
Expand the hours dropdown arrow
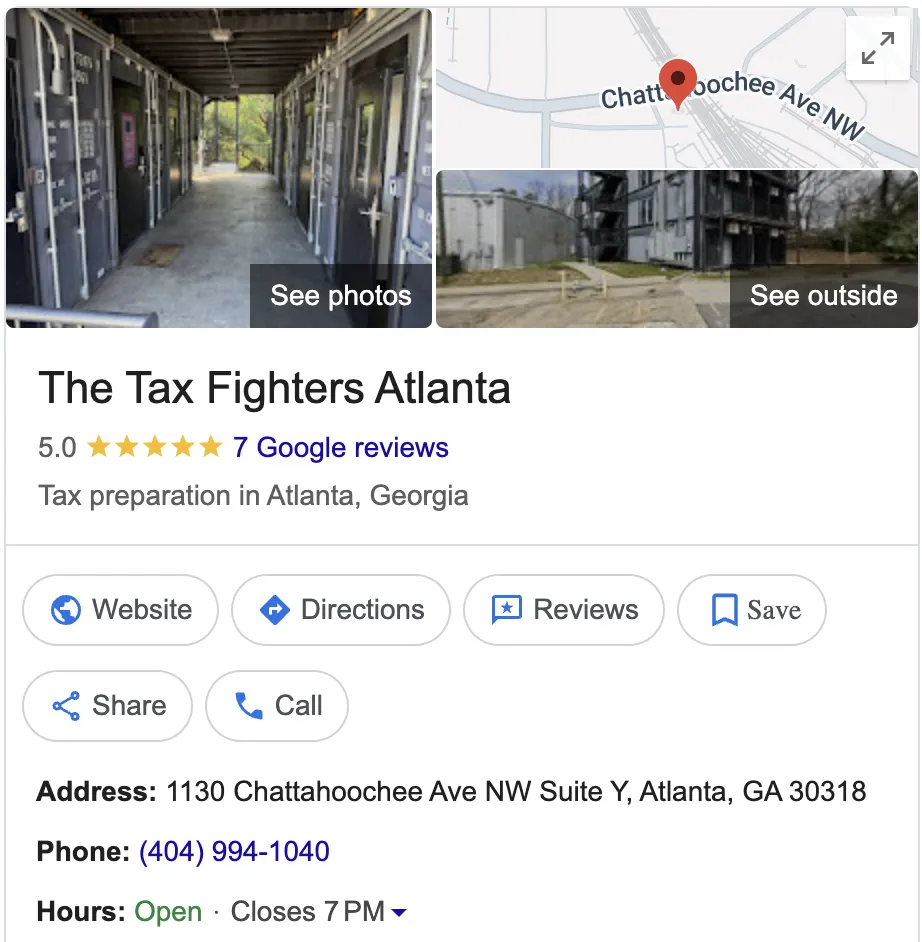pyautogui.click(x=399, y=913)
